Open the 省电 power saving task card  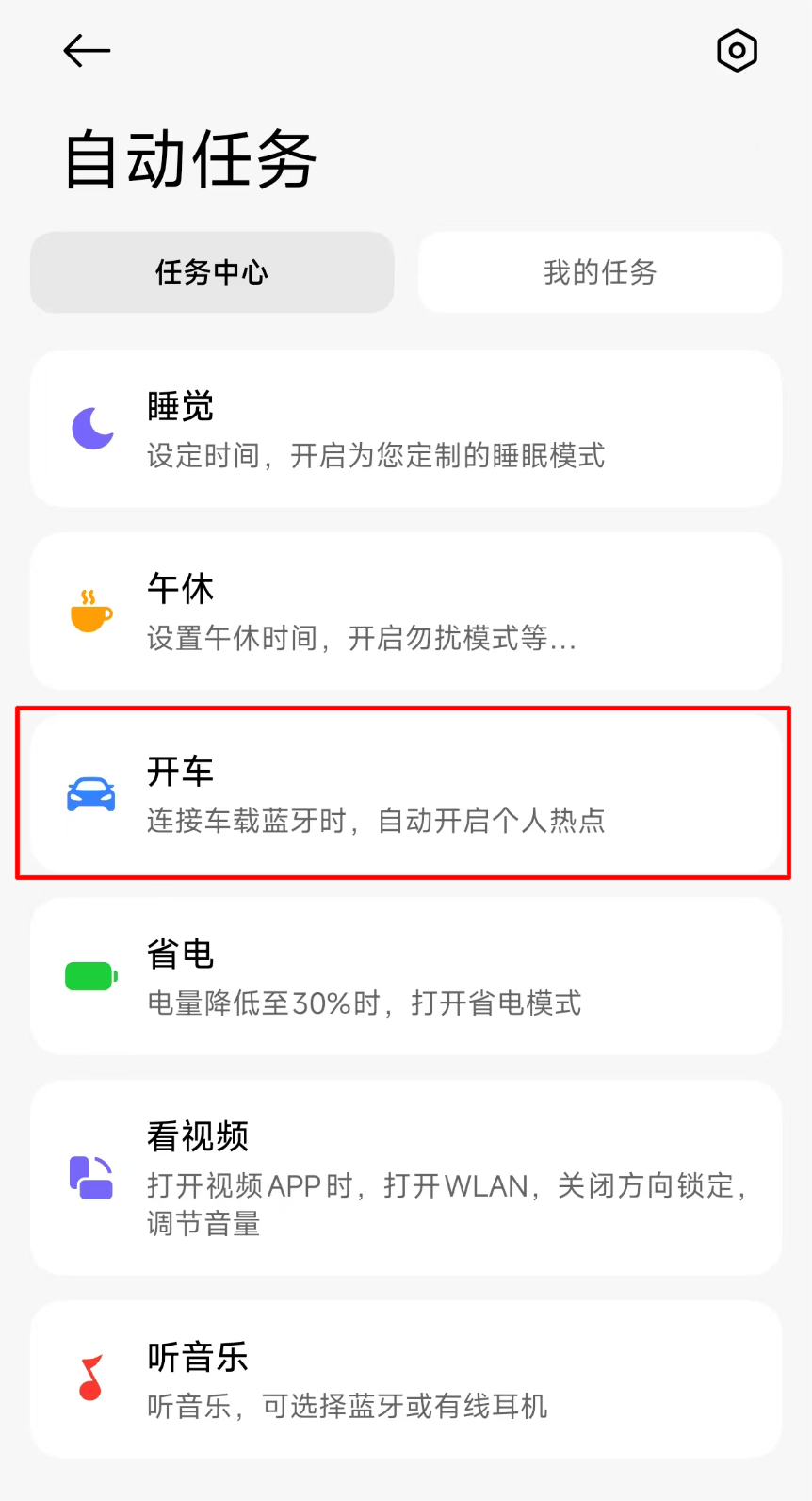(x=406, y=976)
